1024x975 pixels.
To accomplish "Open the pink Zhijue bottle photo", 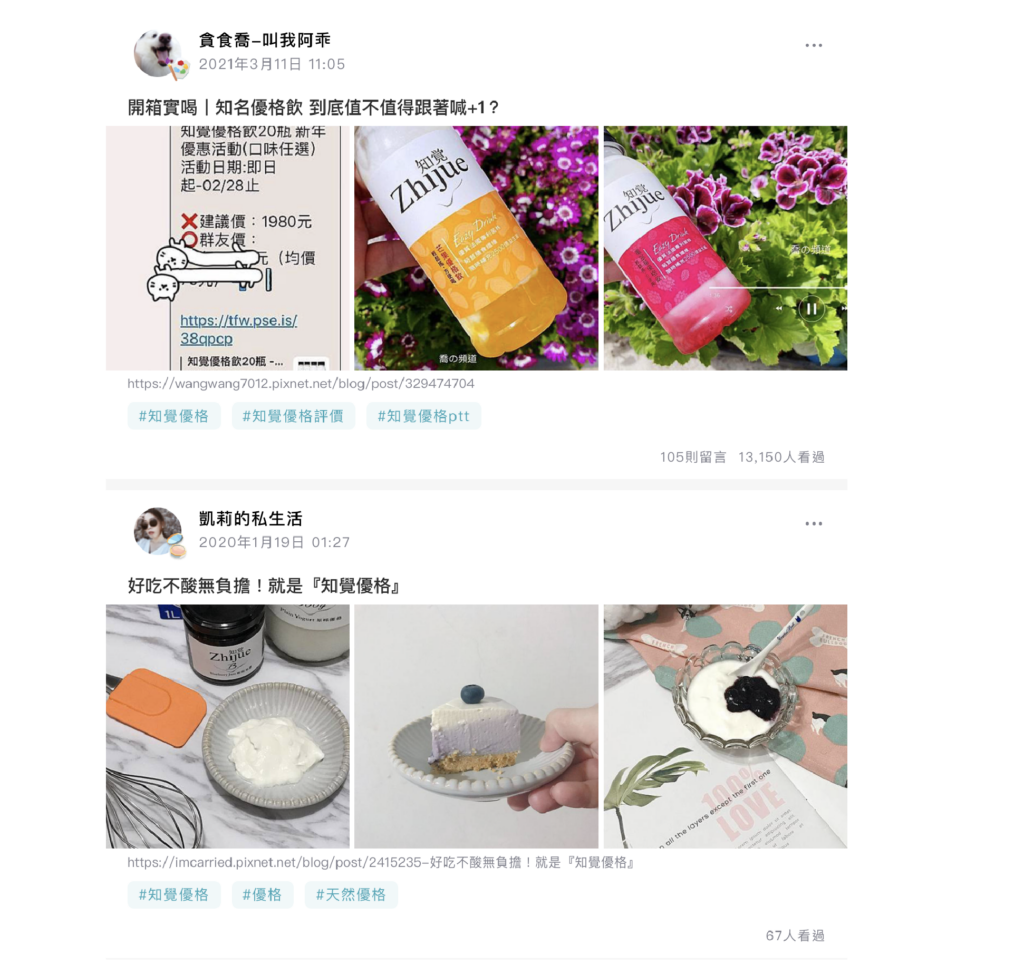I will 725,248.
